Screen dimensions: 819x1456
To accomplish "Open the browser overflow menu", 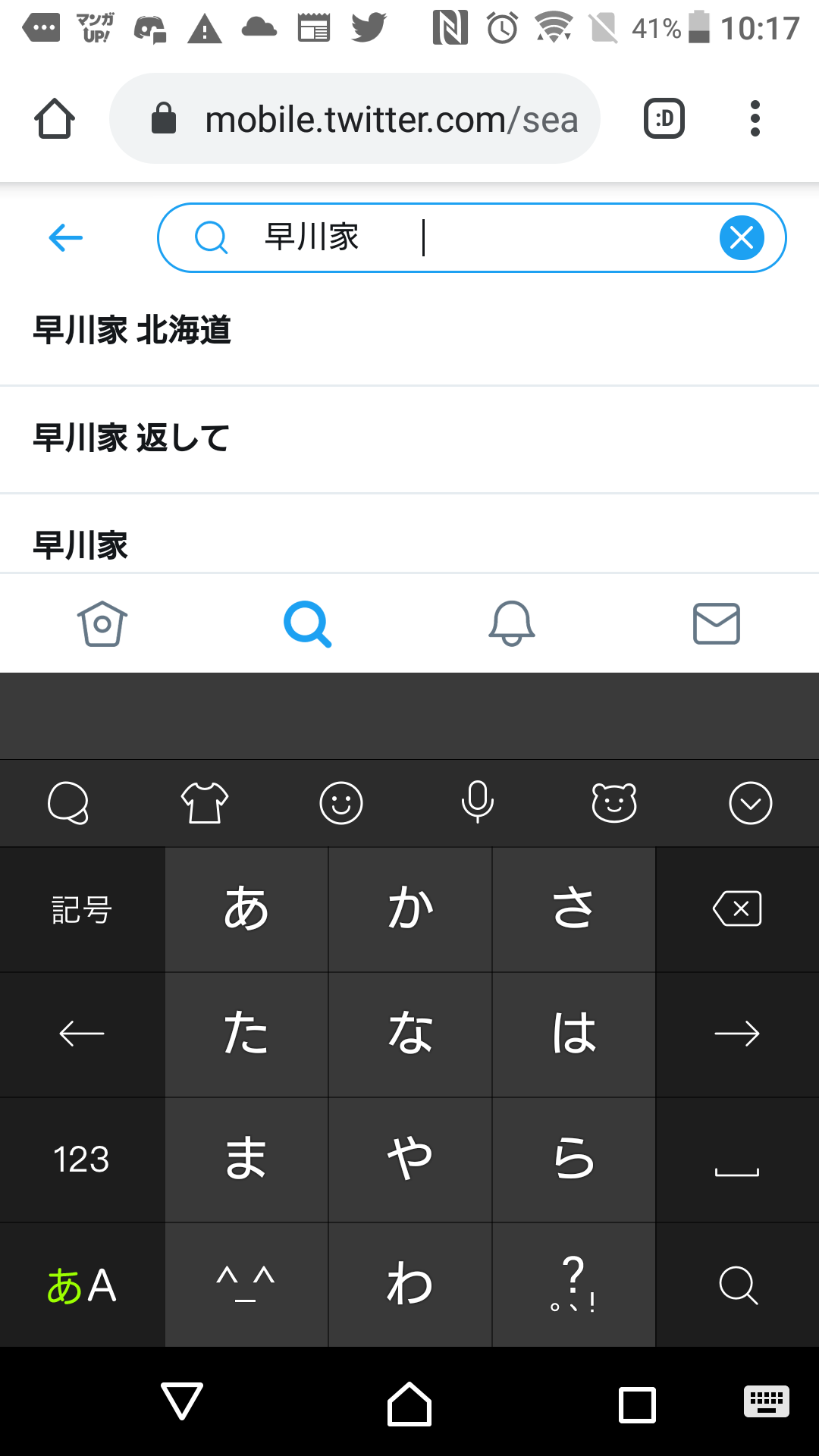I will 755,119.
